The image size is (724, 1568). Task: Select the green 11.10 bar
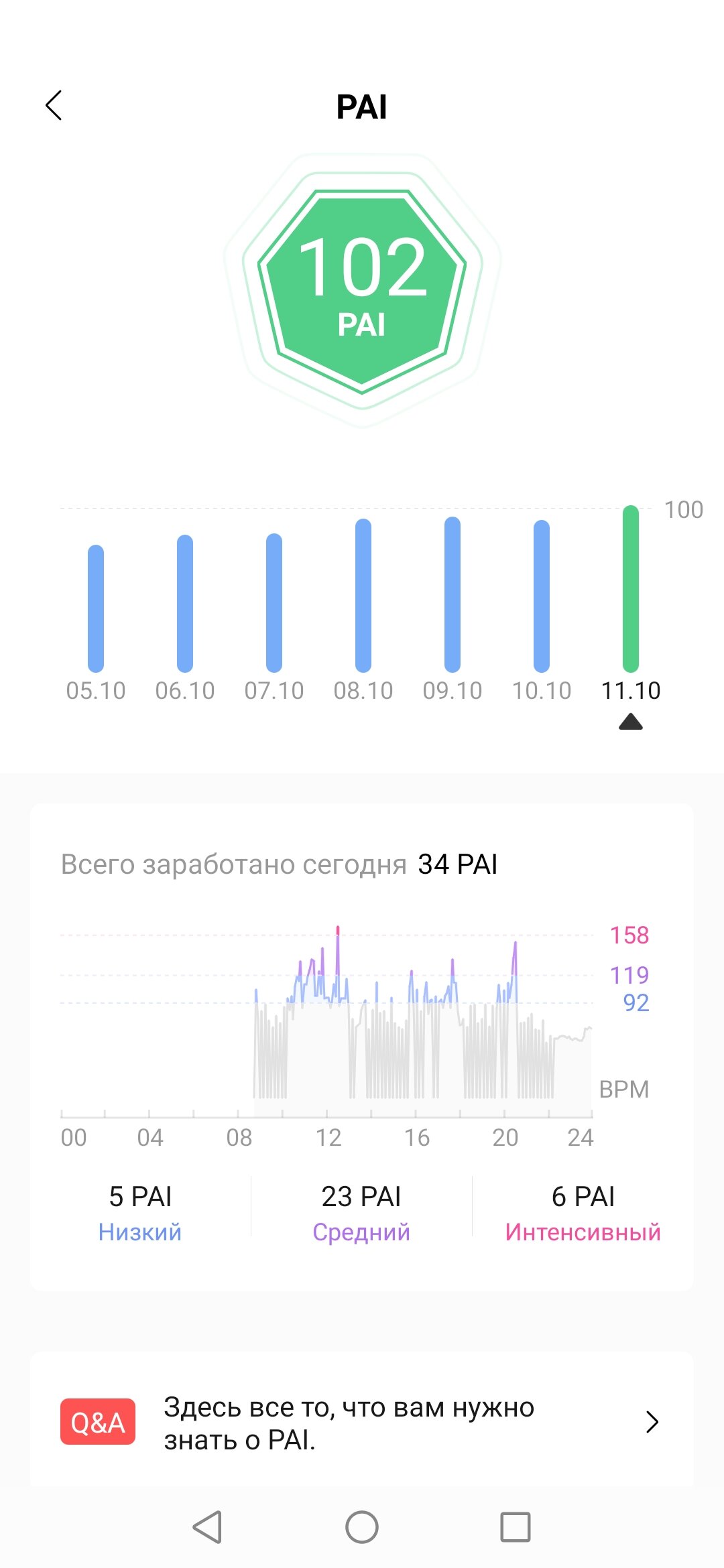pos(631,588)
